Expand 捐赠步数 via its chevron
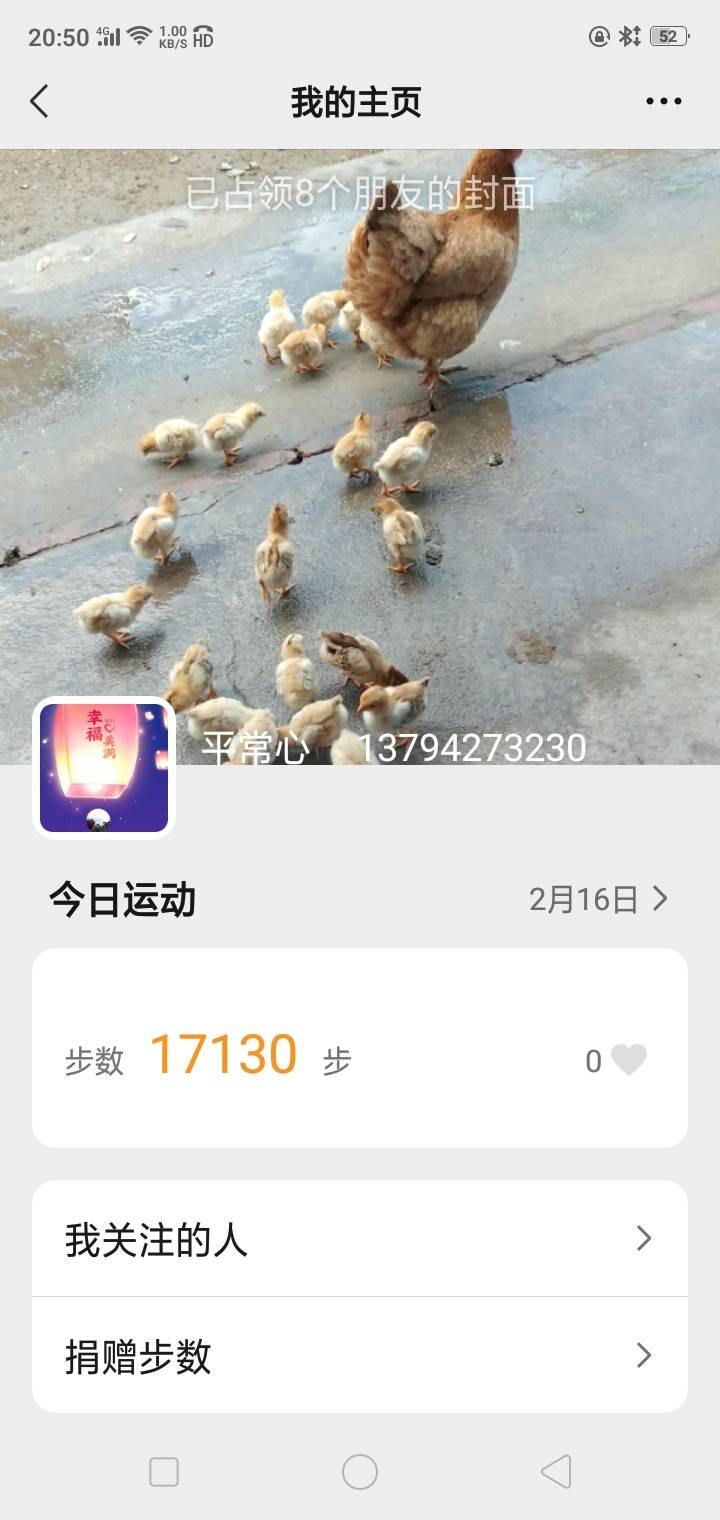The width and height of the screenshot is (720, 1520). [x=645, y=1356]
